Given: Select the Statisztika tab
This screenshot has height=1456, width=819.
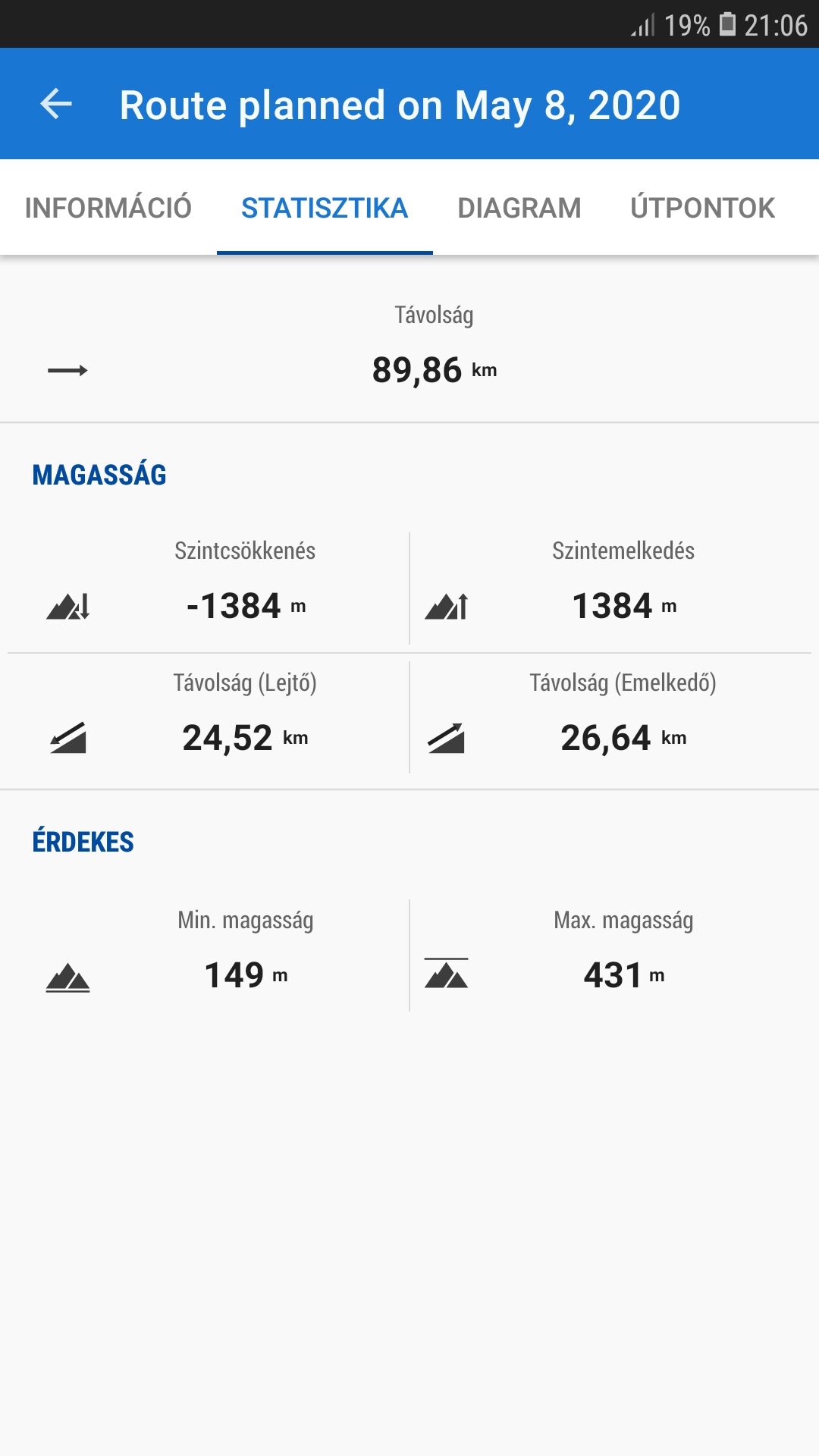Looking at the screenshot, I should tap(325, 208).
